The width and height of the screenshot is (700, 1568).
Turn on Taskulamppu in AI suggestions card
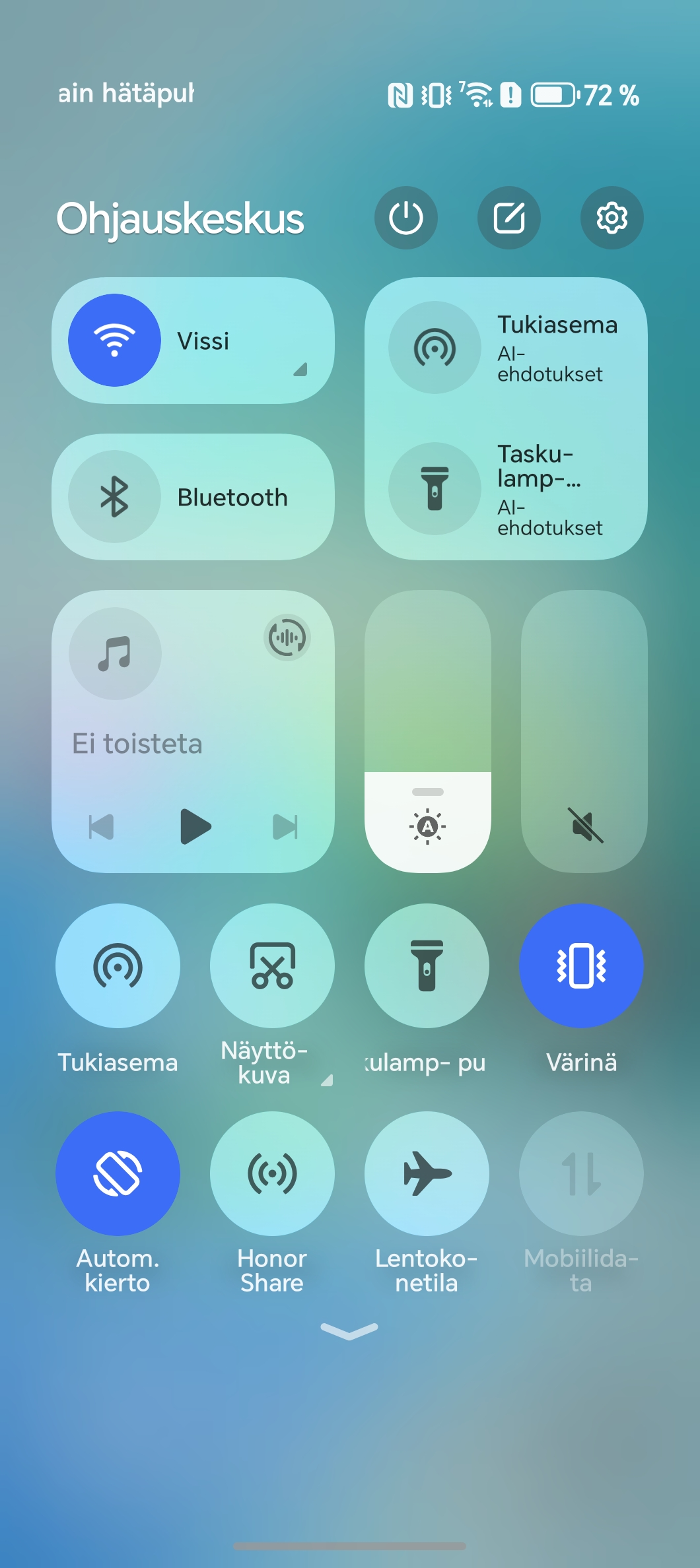click(x=435, y=488)
